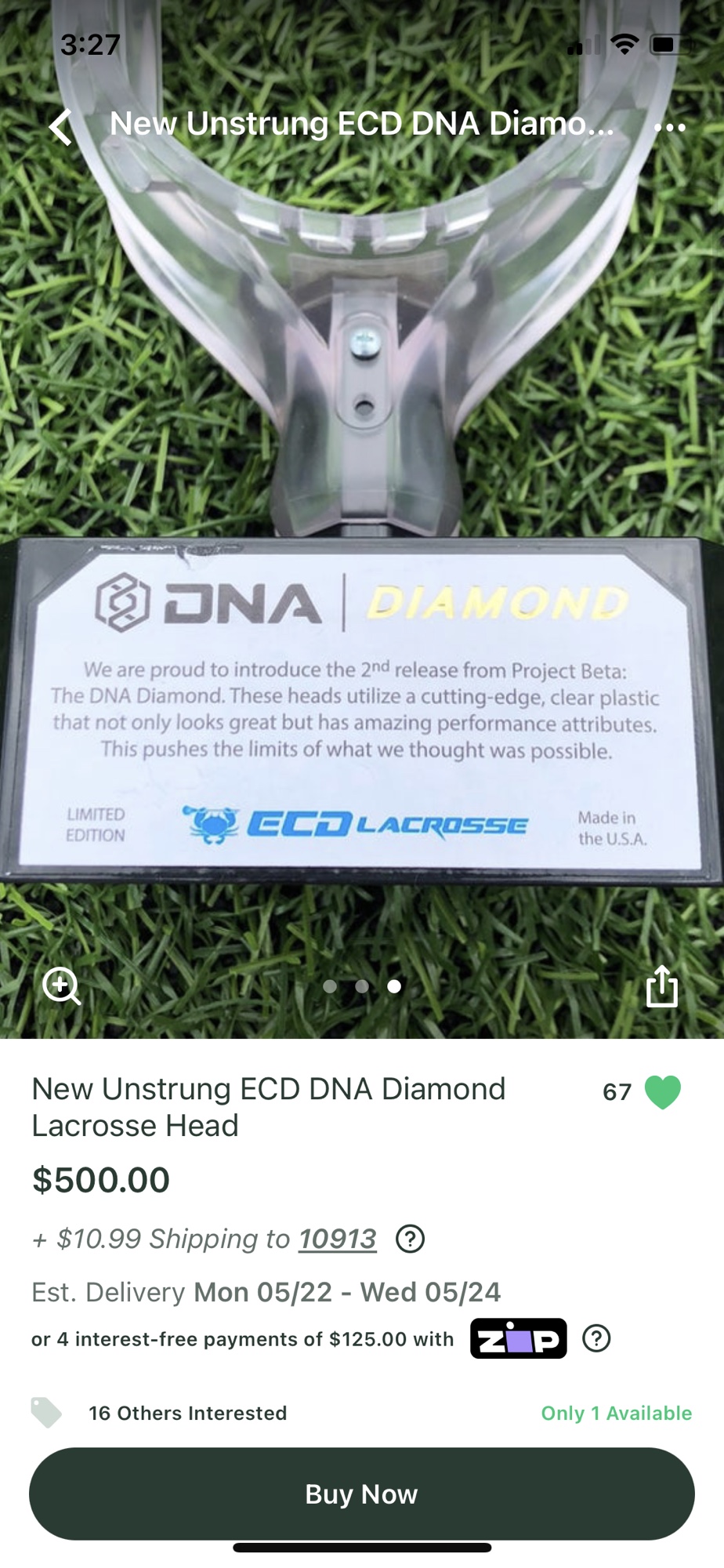The height and width of the screenshot is (1568, 724).
Task: Tap the magnifier to zoom the photo
Action: coord(63,986)
